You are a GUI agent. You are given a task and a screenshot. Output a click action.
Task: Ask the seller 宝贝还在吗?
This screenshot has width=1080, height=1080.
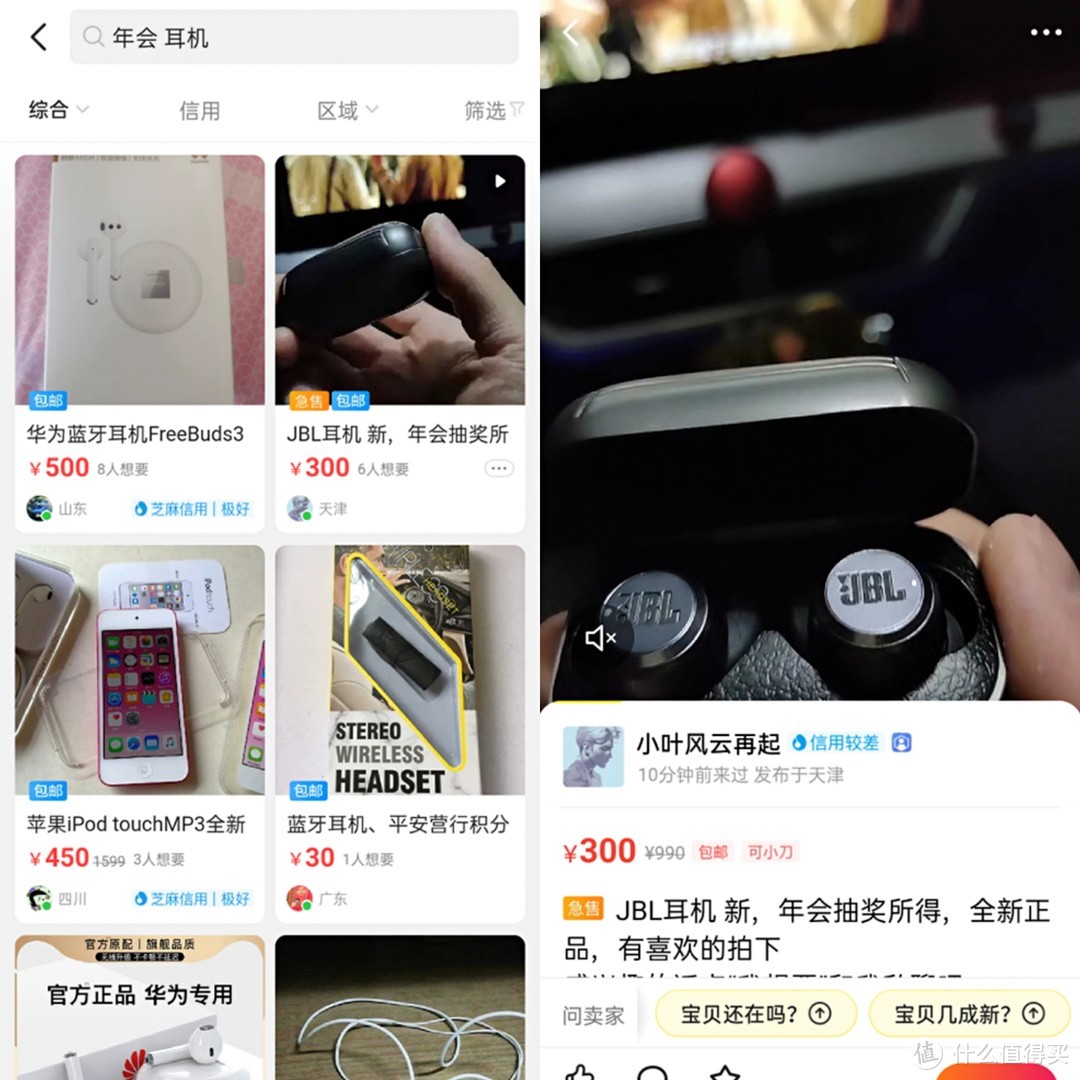coord(755,1014)
